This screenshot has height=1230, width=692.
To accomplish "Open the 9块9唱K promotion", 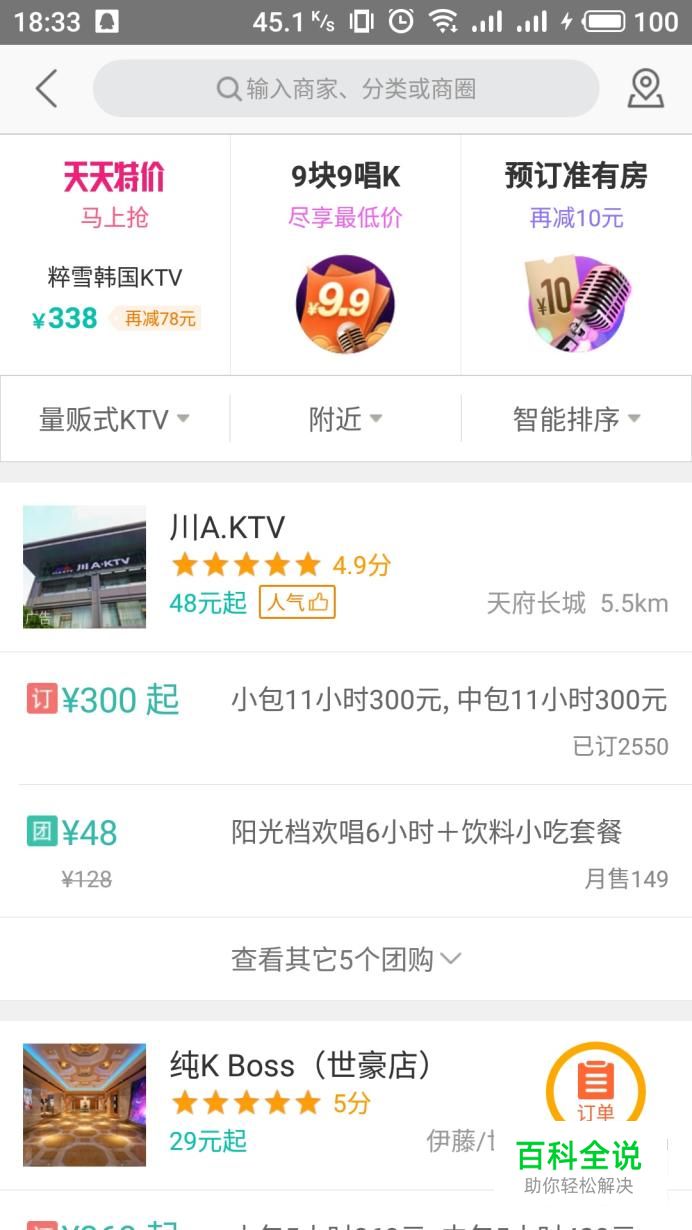I will pos(345,255).
